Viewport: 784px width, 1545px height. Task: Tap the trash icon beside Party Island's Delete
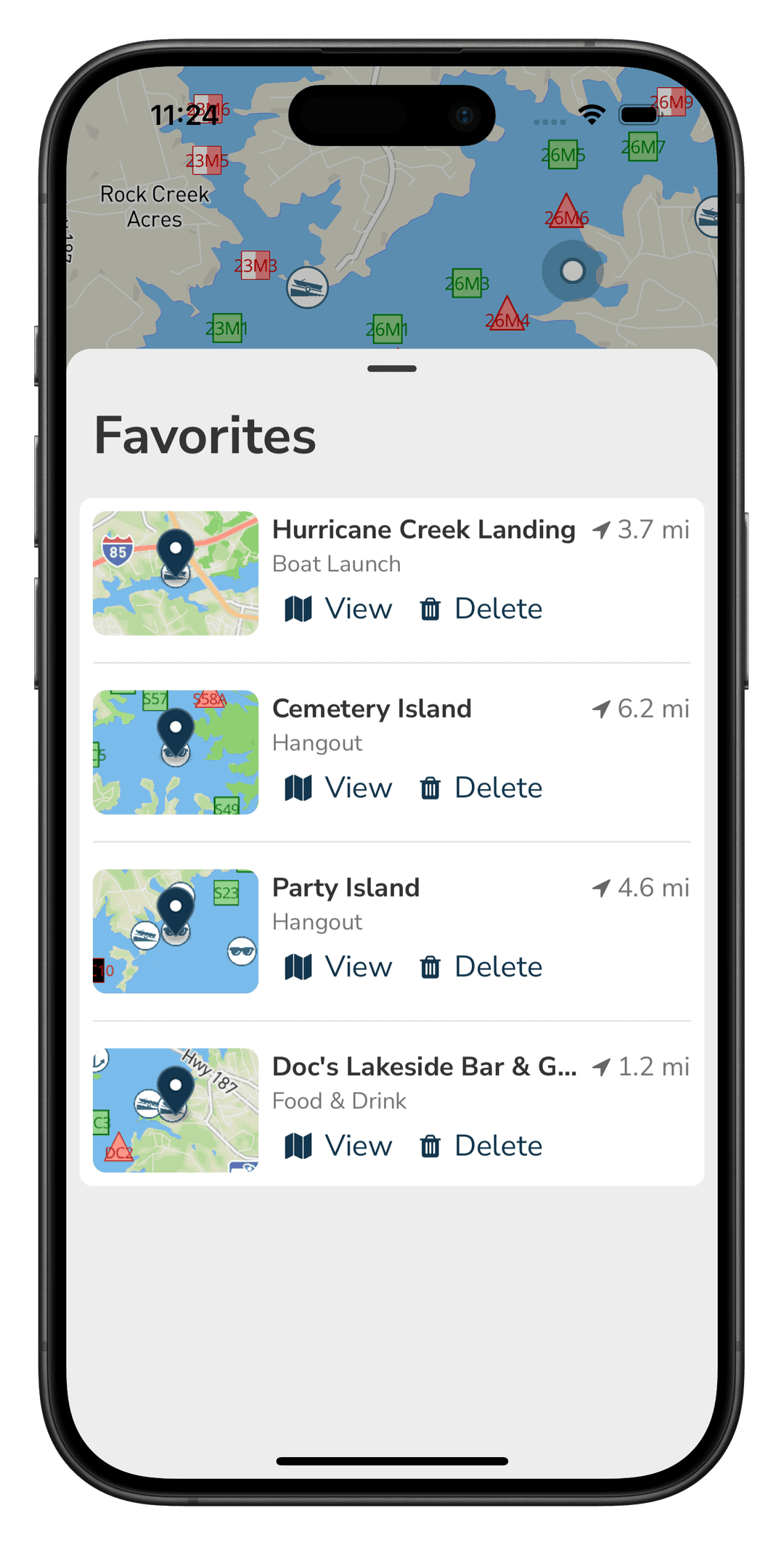[432, 966]
